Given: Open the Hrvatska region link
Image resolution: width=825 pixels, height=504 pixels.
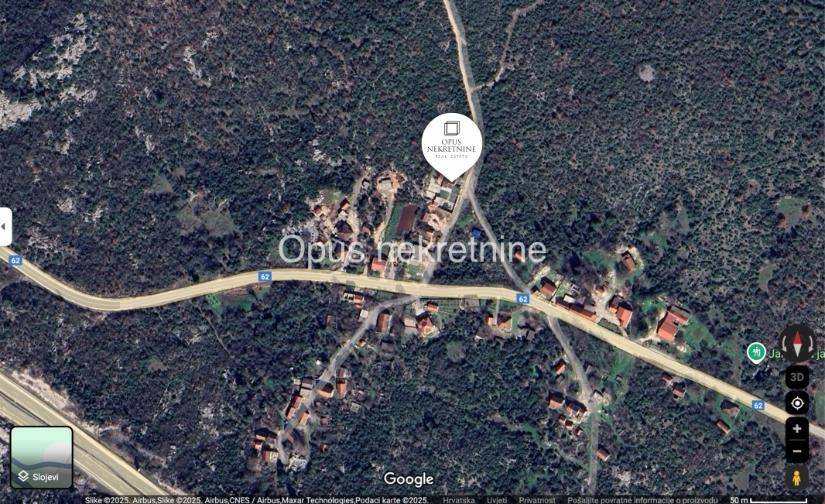Looking at the screenshot, I should [458, 499].
